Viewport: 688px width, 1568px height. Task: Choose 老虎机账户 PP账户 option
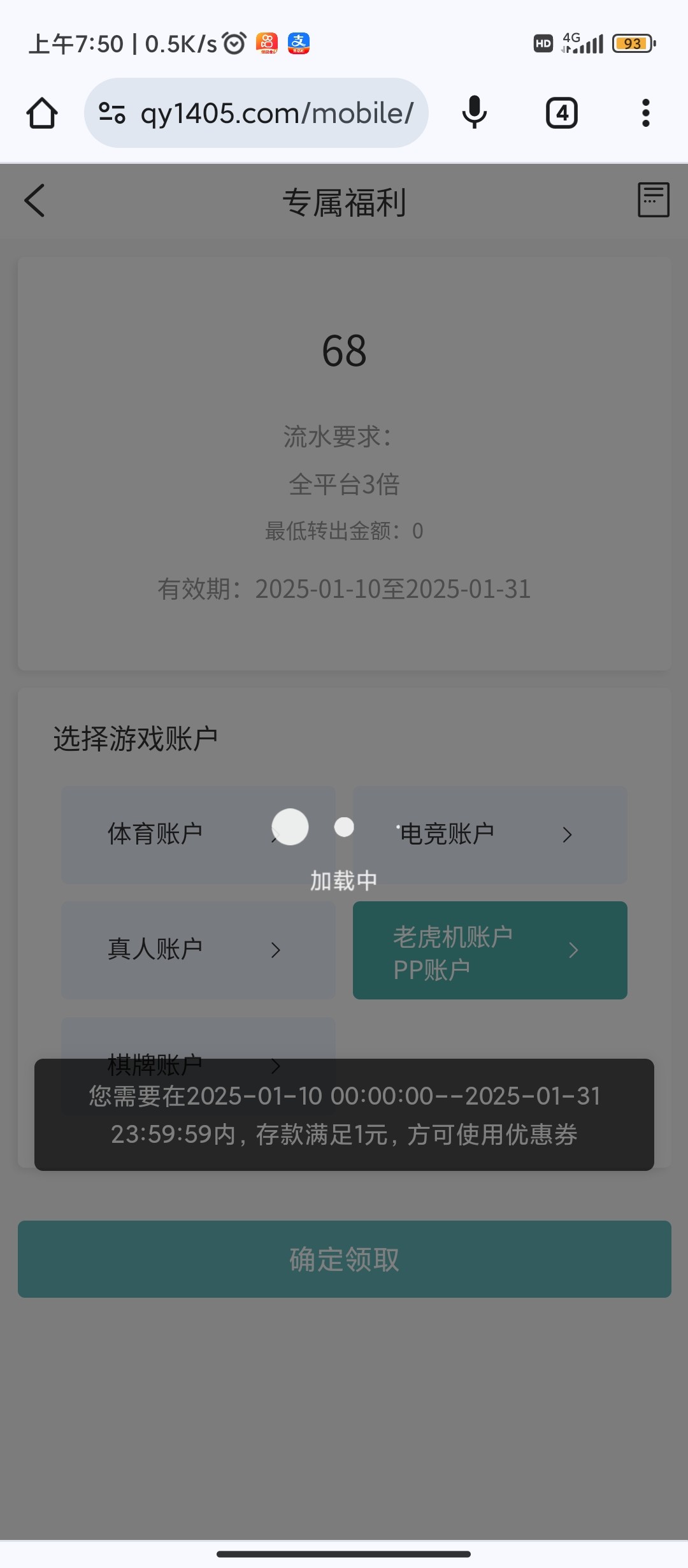490,950
